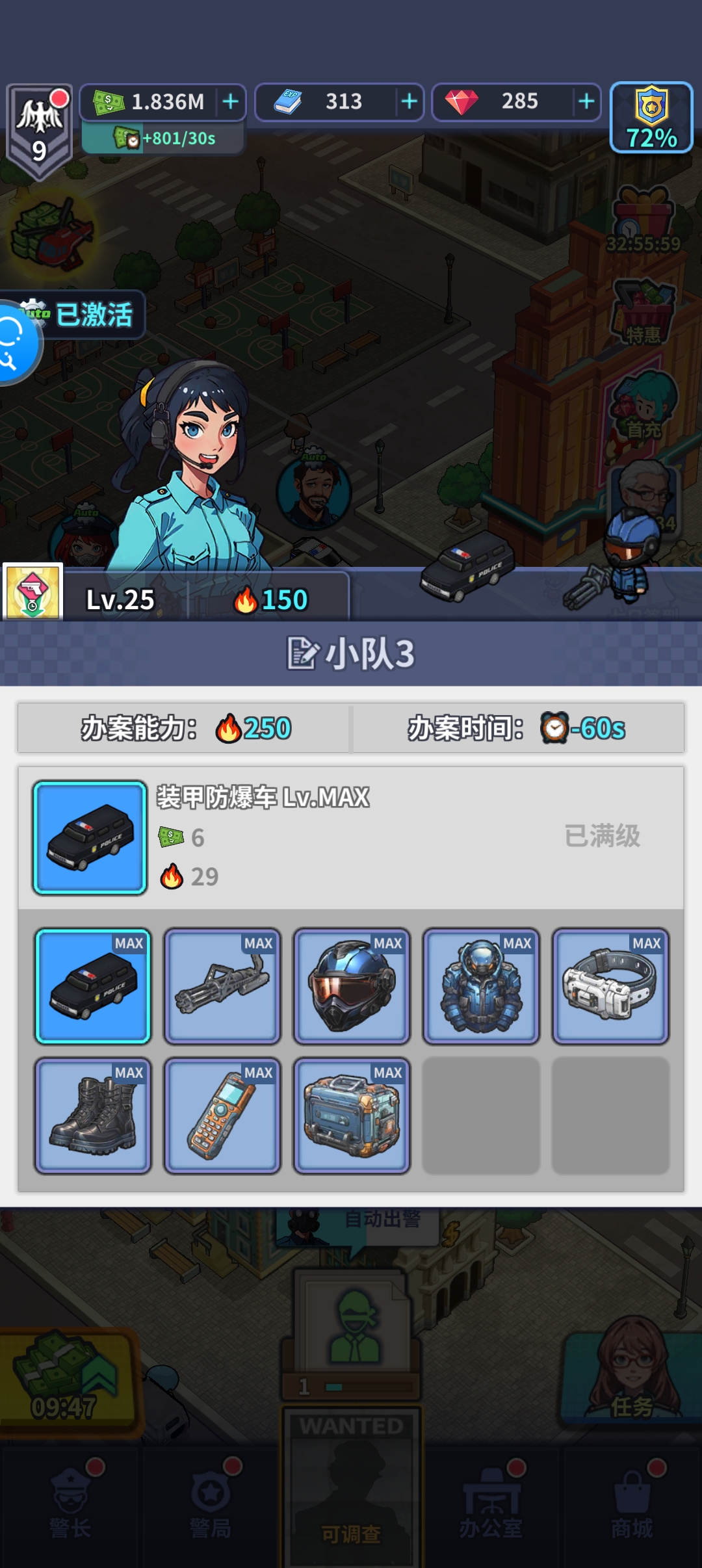Choose the orange handheld radio tile
Screen dimensions: 702x1568
[222, 1116]
